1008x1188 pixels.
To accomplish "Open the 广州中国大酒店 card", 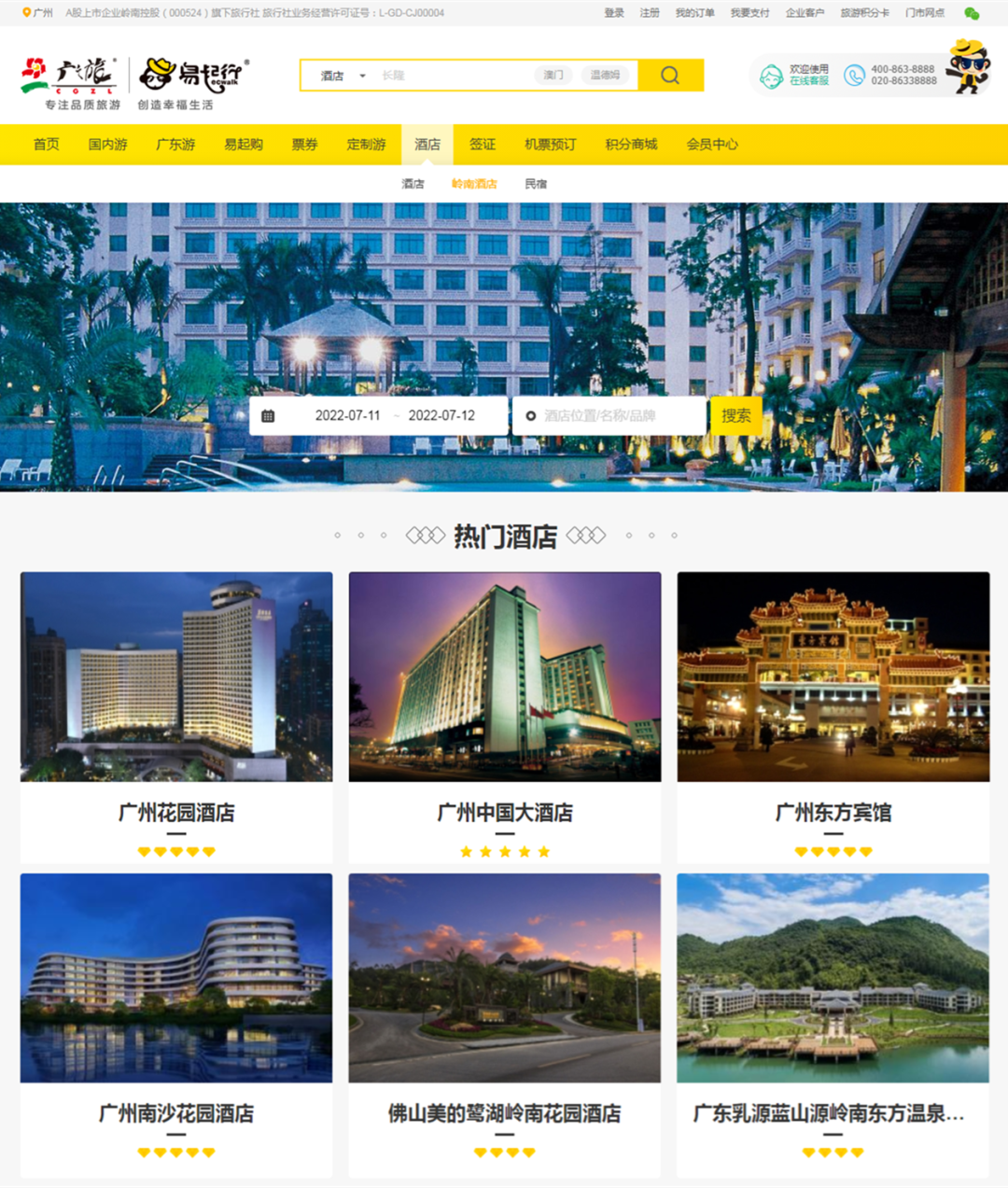I will [505, 719].
